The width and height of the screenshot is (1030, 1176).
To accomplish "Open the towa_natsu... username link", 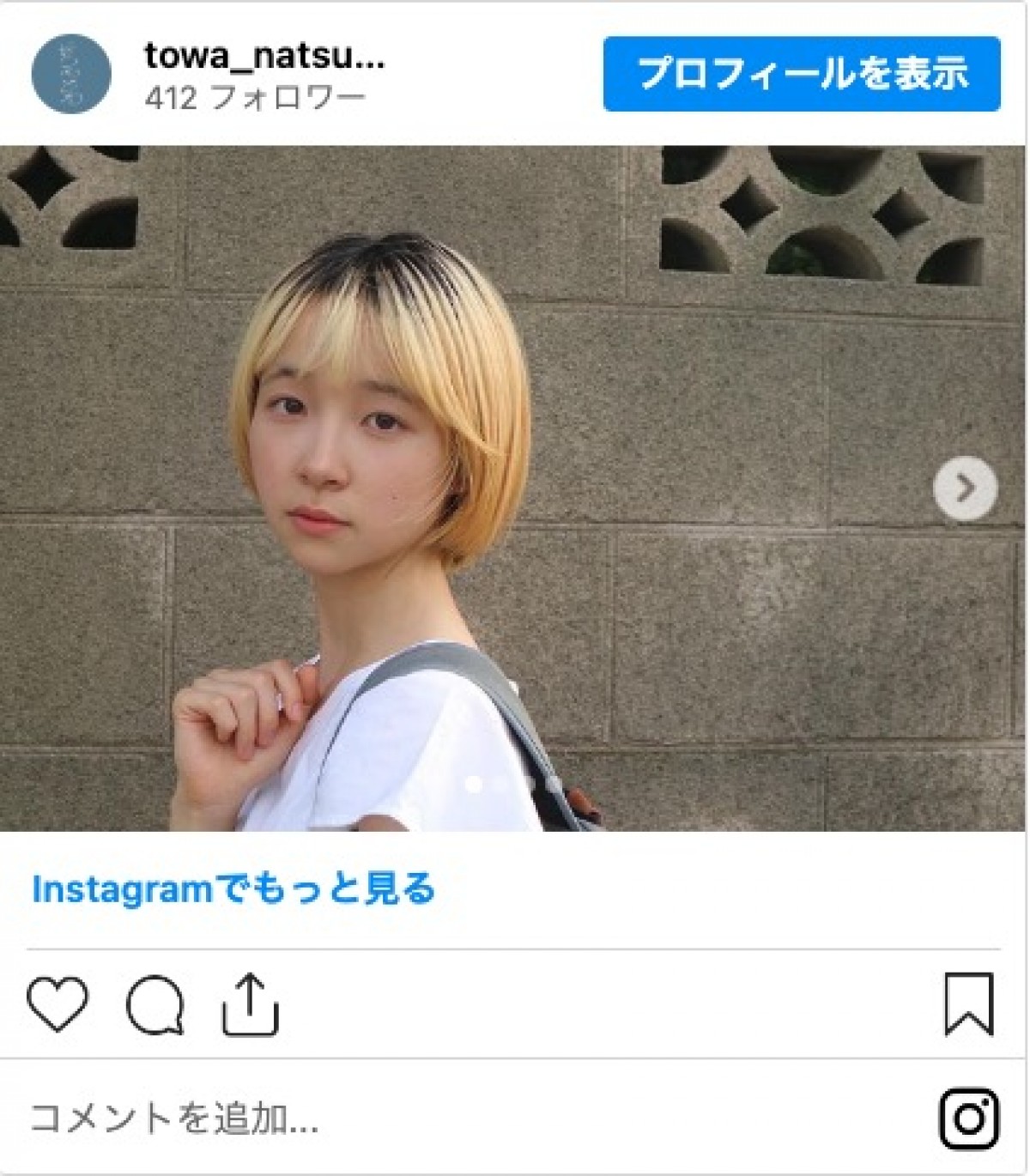I will 264,56.
